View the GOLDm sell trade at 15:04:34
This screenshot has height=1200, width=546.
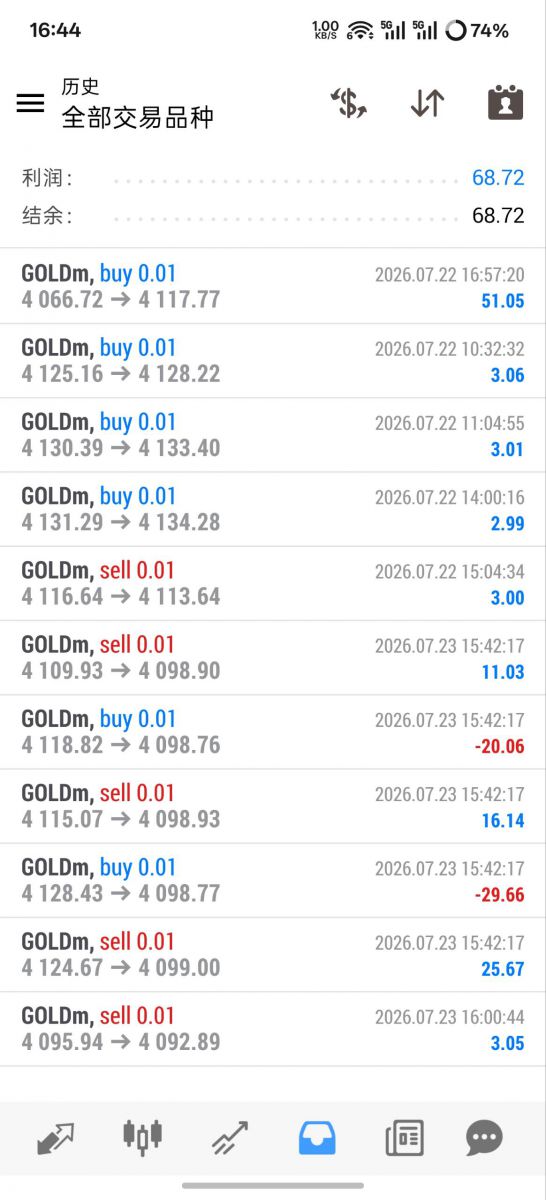(273, 584)
